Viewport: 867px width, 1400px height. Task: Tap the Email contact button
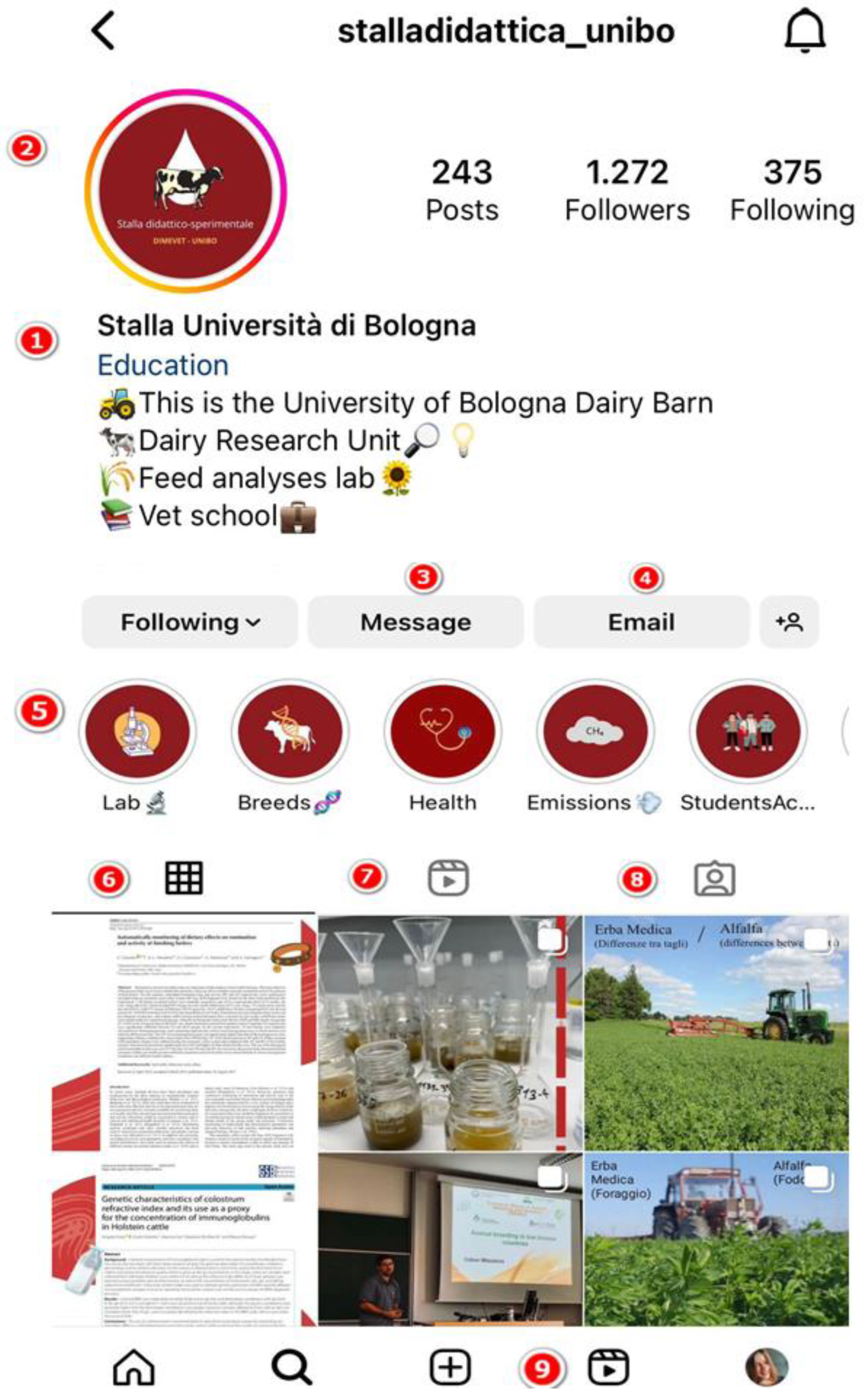tap(641, 622)
